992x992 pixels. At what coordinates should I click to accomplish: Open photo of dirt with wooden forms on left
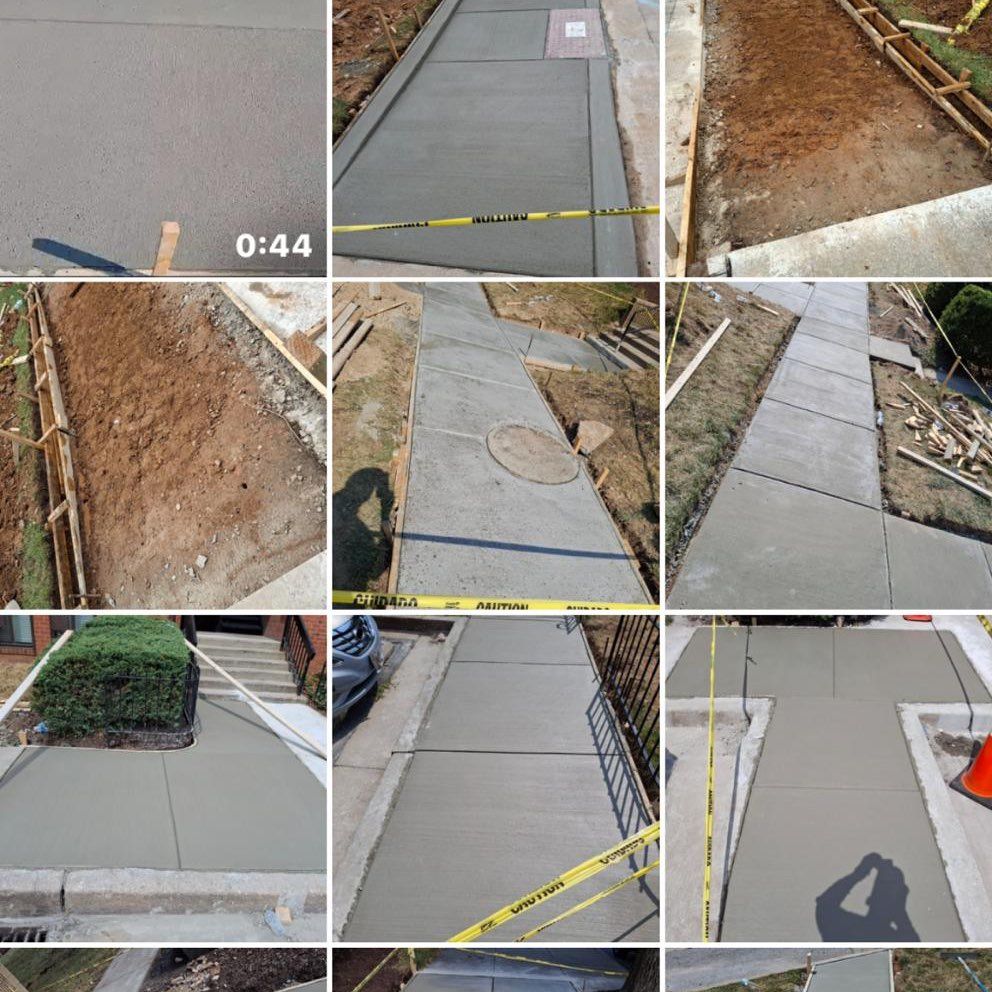(162, 445)
